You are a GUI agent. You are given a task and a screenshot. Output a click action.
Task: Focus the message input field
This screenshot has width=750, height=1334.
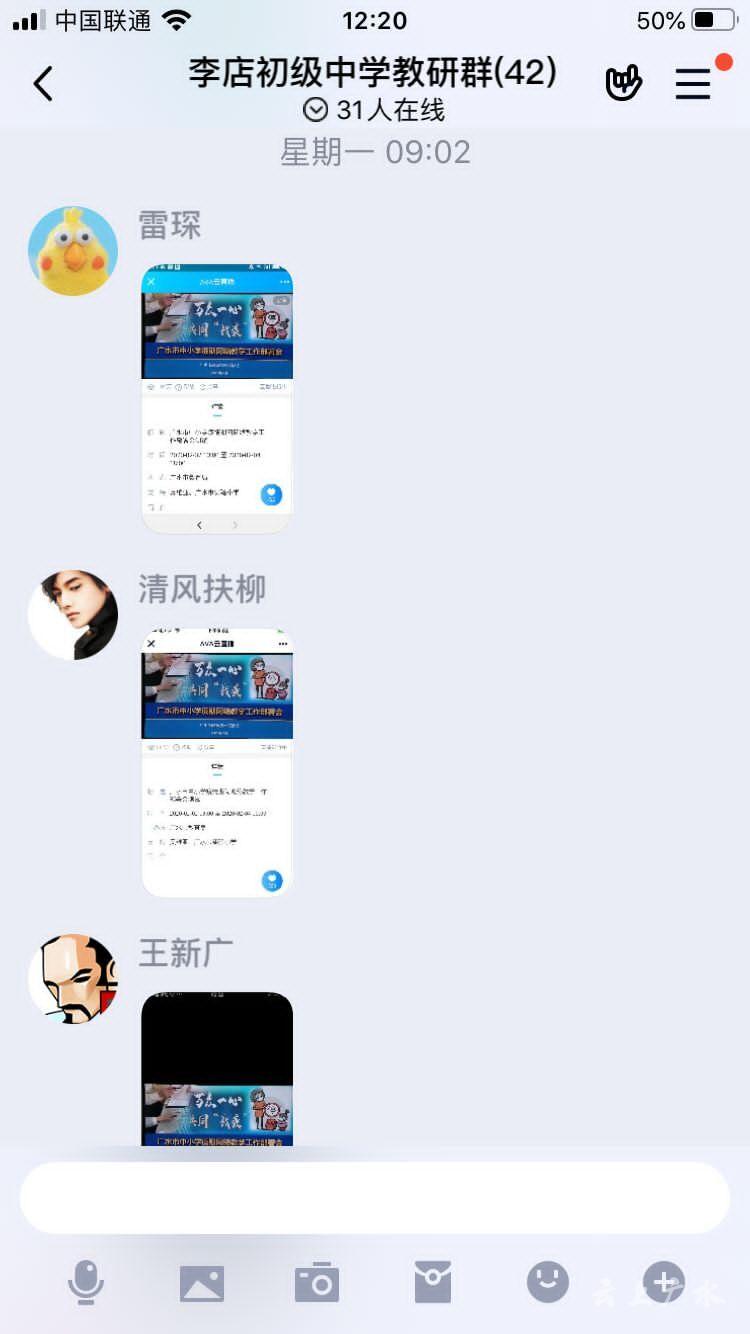point(375,1197)
